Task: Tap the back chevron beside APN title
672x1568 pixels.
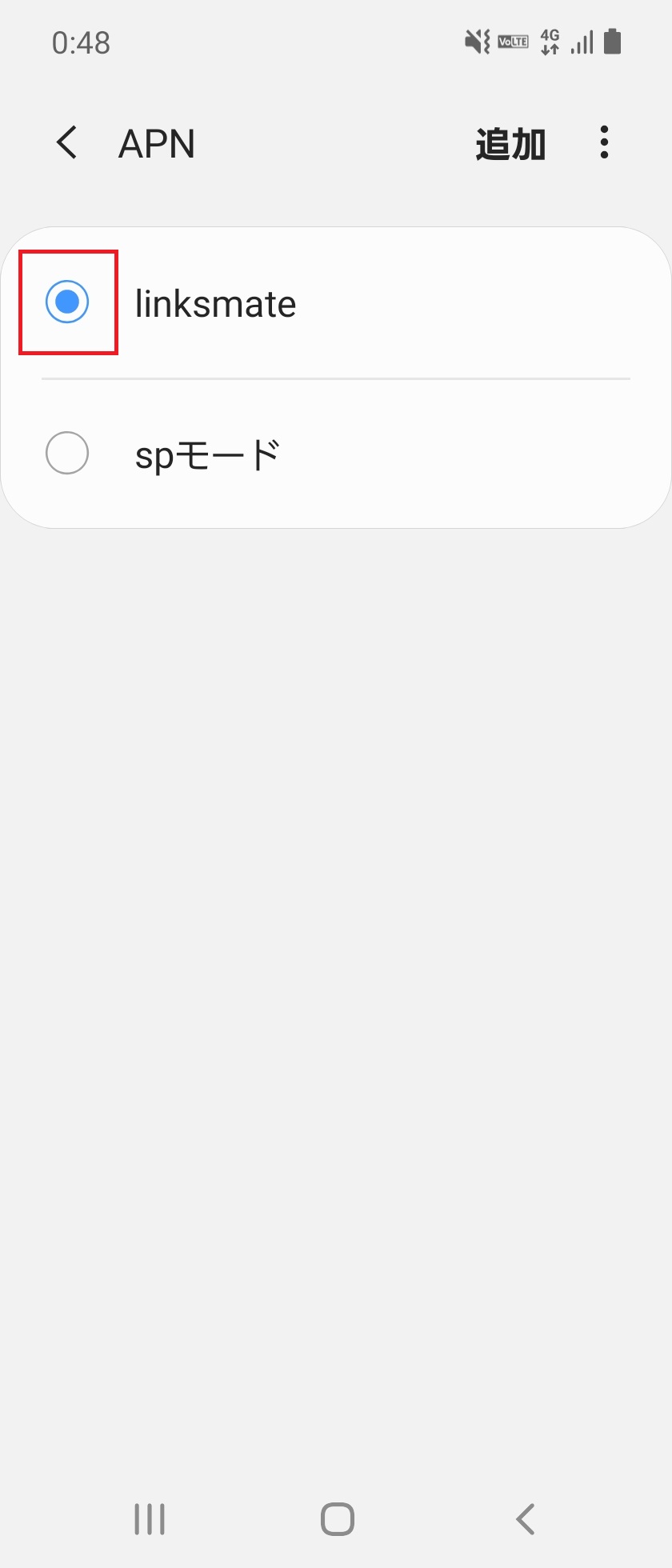Action: click(66, 142)
